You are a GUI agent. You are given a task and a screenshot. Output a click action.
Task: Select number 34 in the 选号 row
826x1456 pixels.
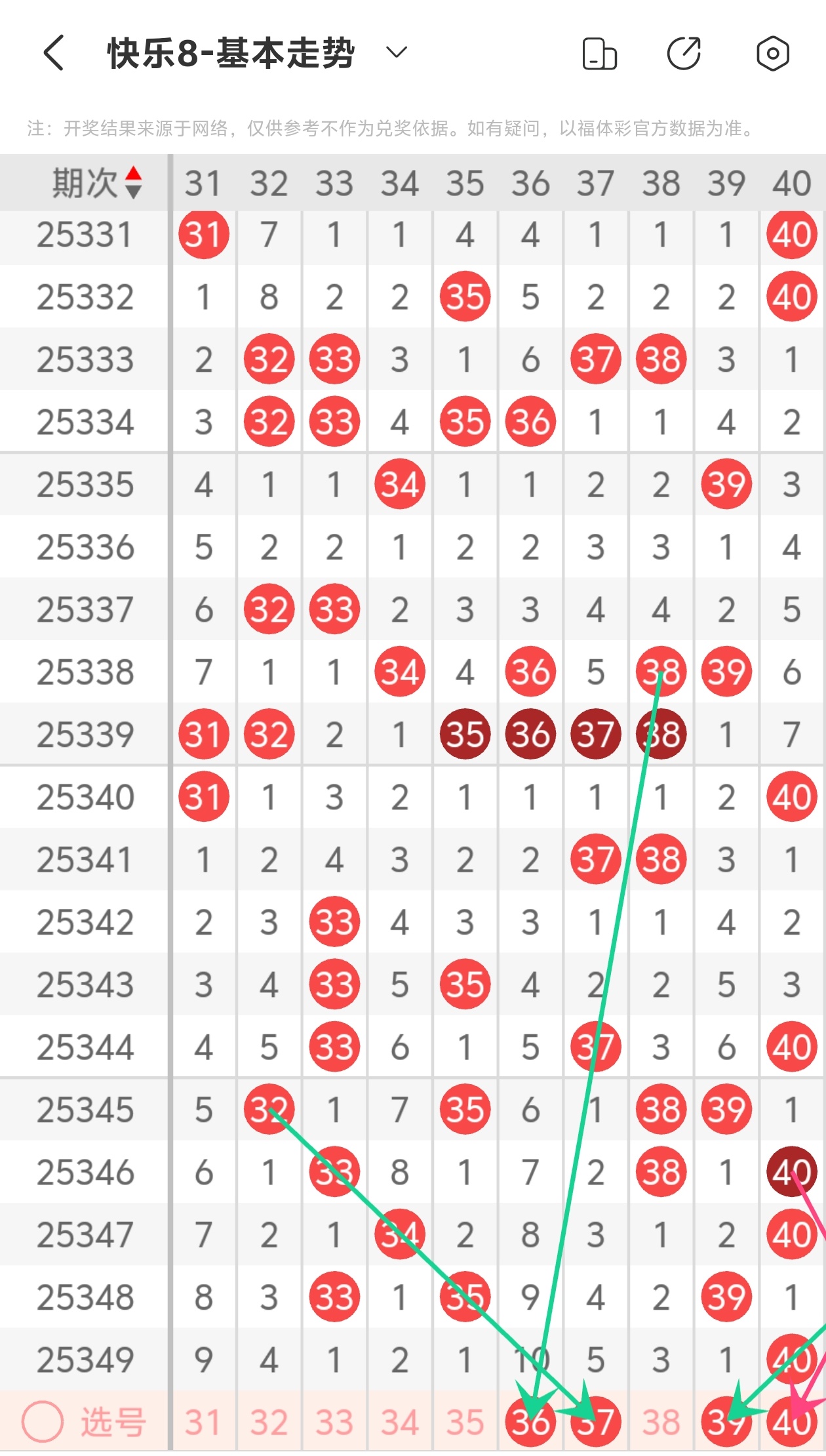[x=400, y=1422]
